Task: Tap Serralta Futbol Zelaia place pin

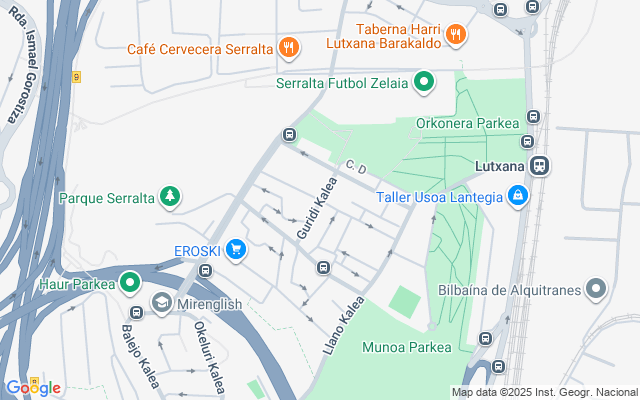Action: coord(424,82)
